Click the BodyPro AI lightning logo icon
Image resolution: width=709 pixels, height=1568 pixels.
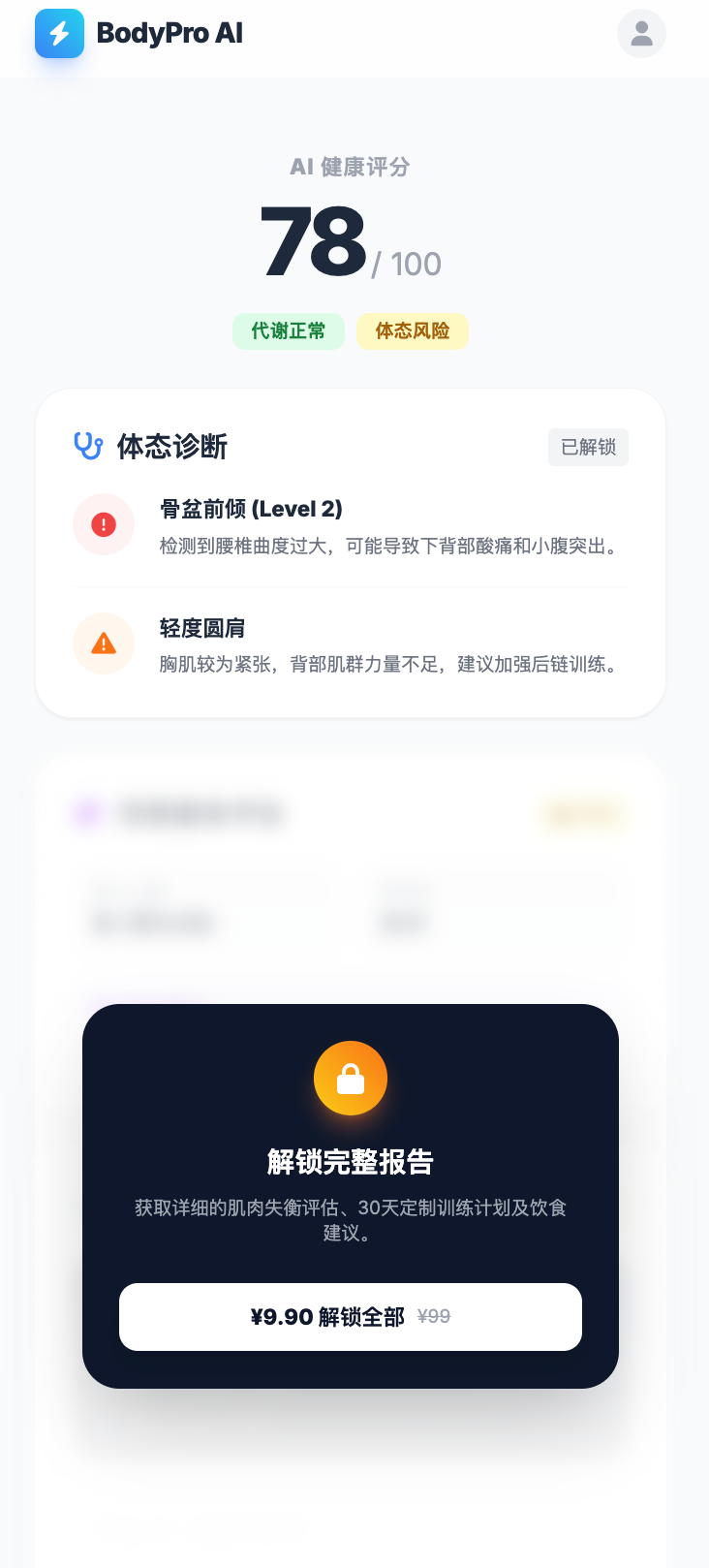click(59, 33)
